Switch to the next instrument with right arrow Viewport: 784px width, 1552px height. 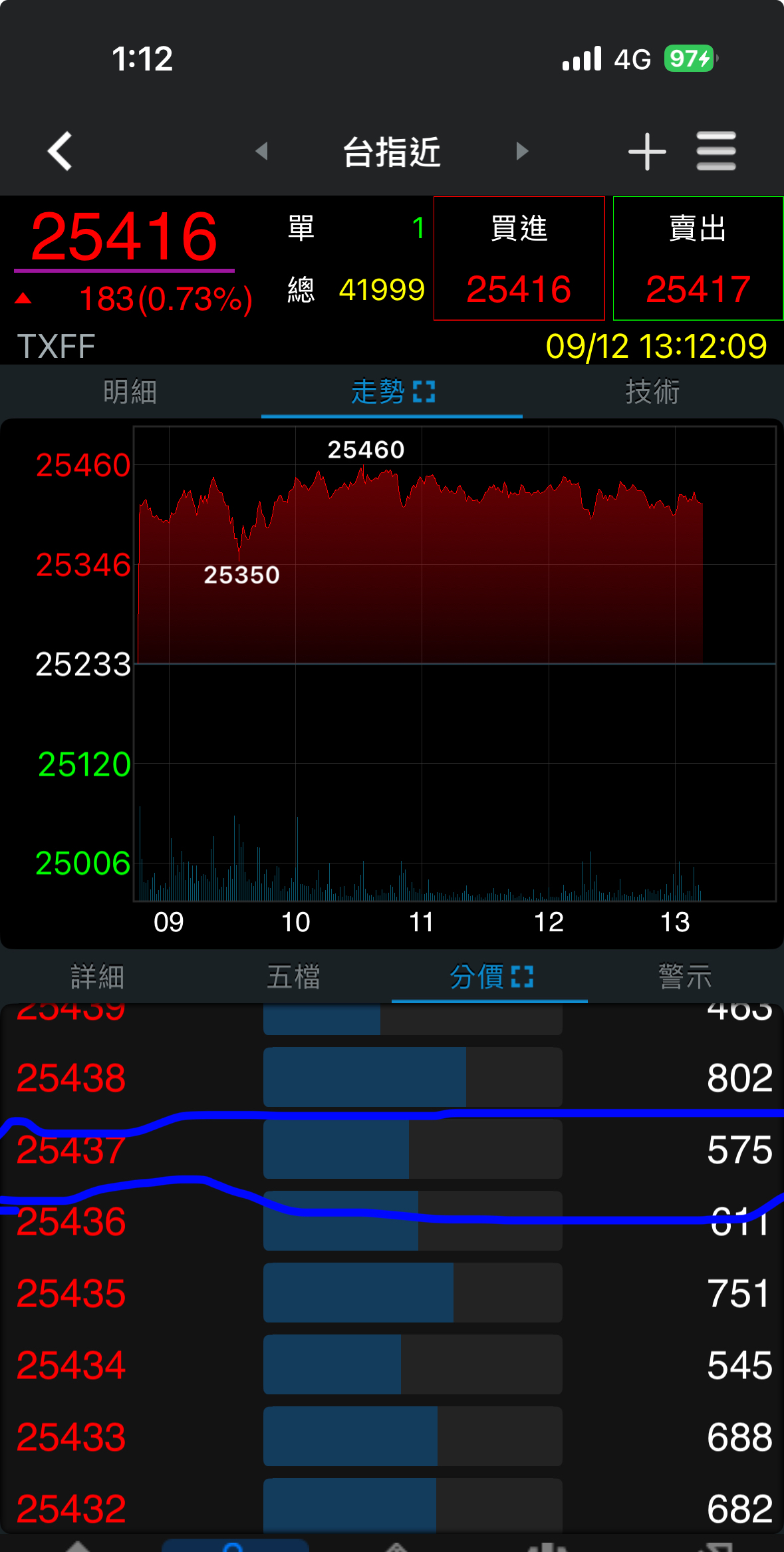(522, 151)
